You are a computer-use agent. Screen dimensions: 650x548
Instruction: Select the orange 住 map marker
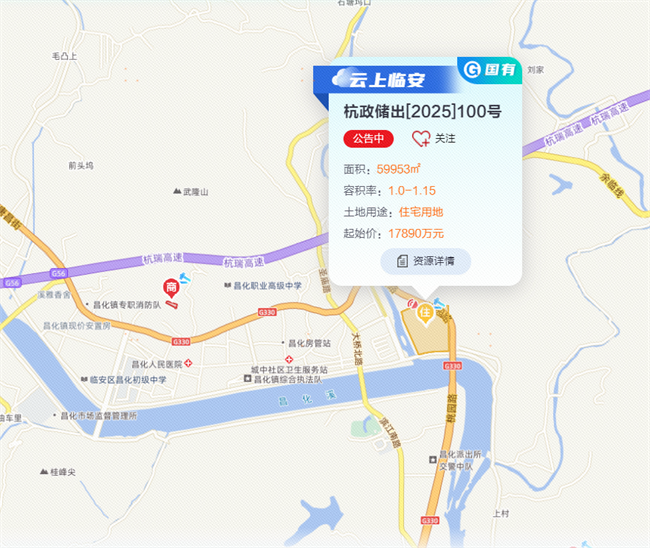coord(425,315)
